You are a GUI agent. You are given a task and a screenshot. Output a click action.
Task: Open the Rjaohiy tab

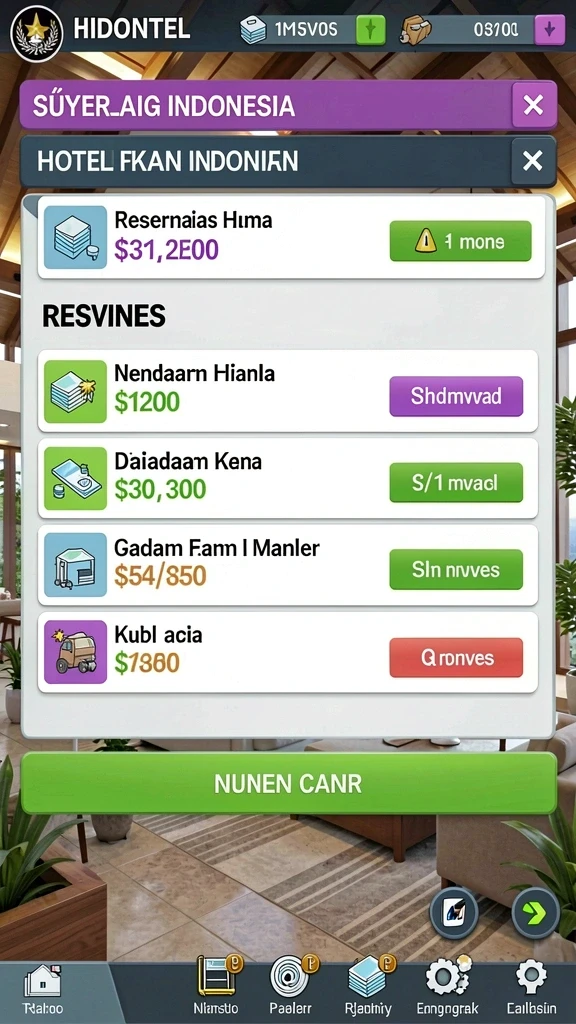368,987
